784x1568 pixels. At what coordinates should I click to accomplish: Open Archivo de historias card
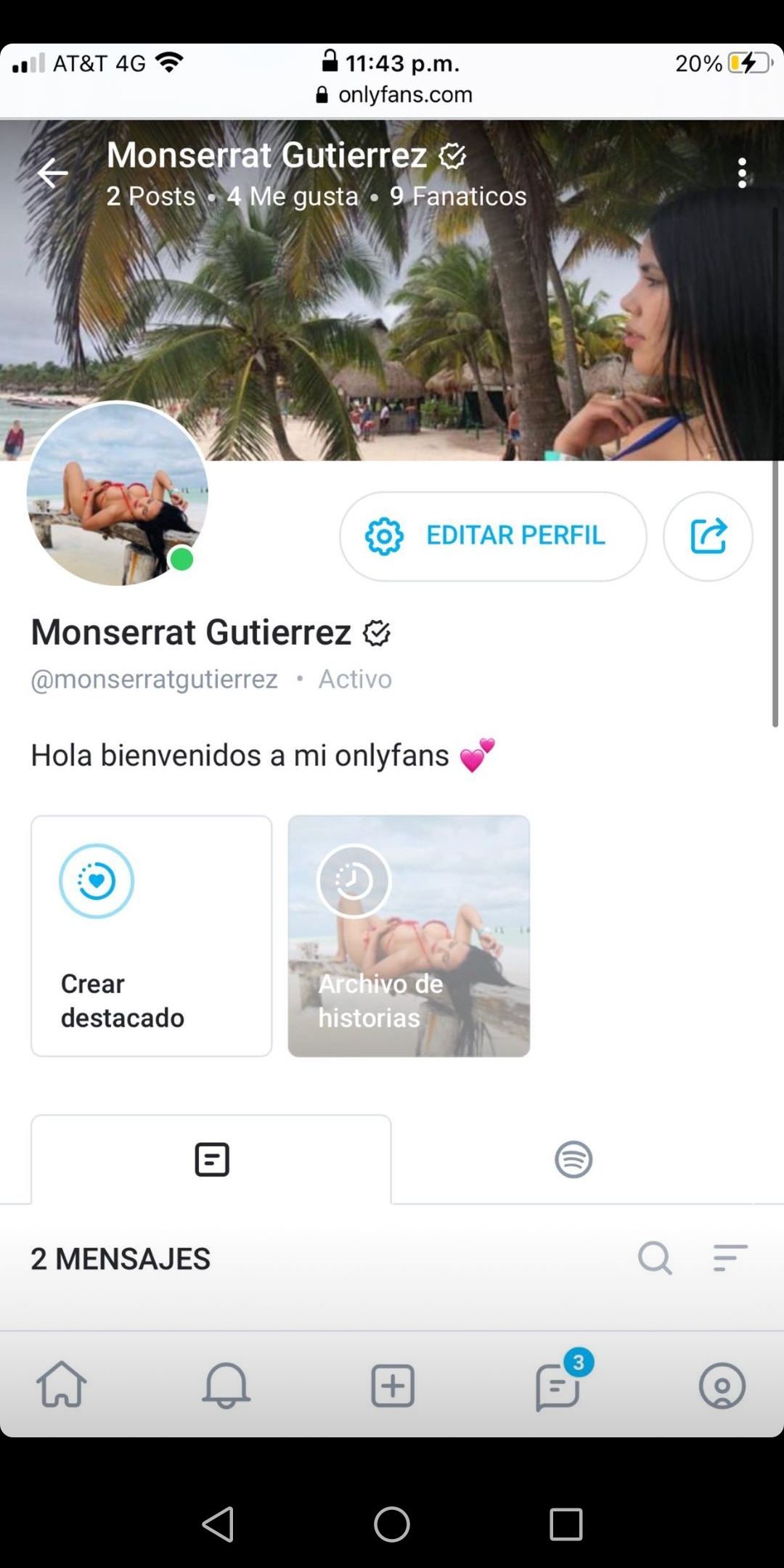click(x=409, y=936)
